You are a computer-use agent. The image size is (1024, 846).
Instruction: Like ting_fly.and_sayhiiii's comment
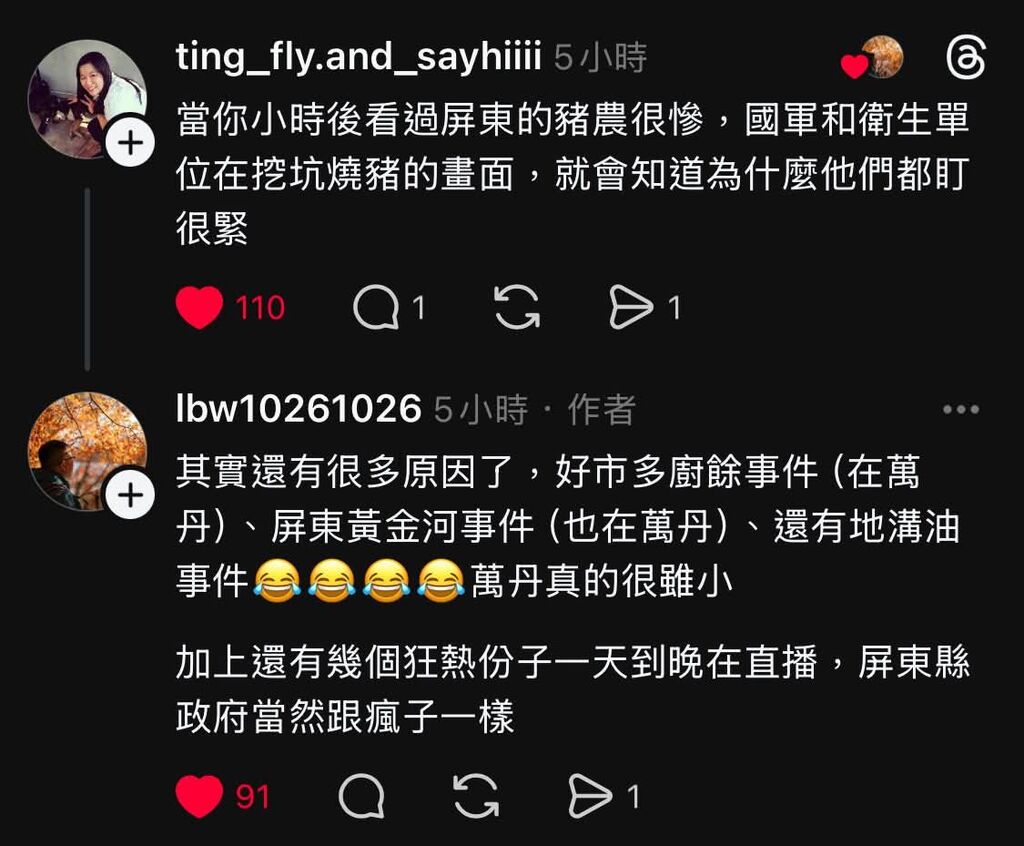pos(199,307)
